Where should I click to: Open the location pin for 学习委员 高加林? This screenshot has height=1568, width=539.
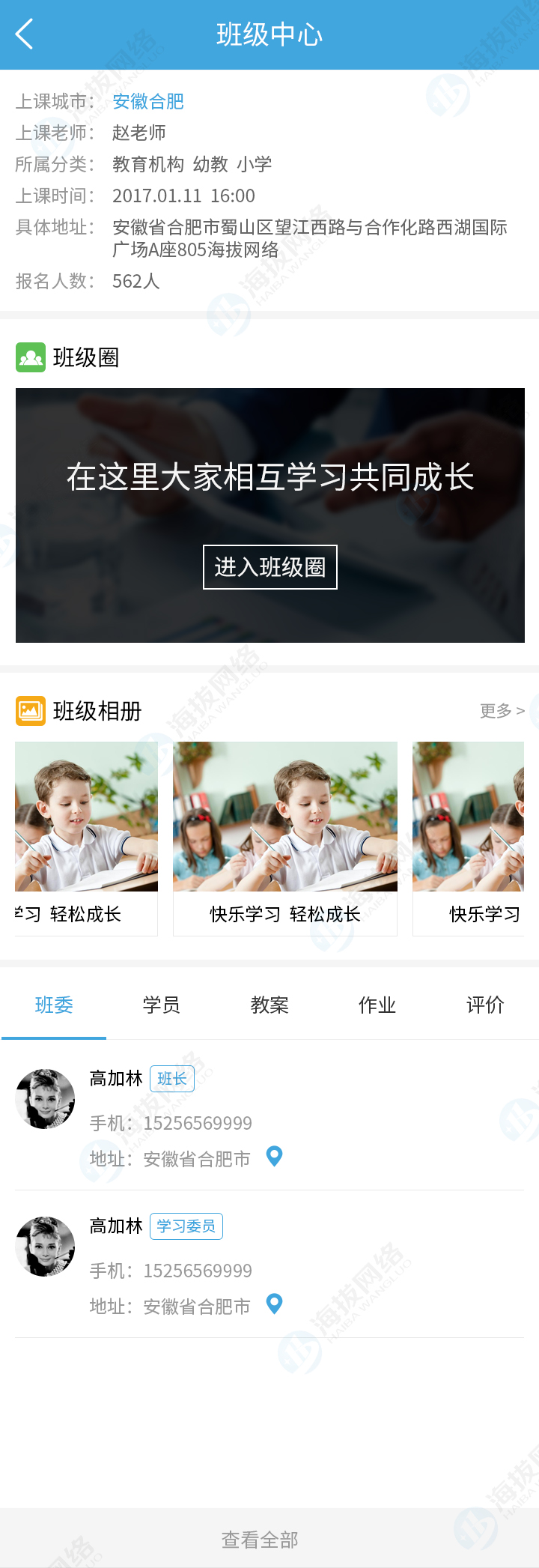(275, 1304)
